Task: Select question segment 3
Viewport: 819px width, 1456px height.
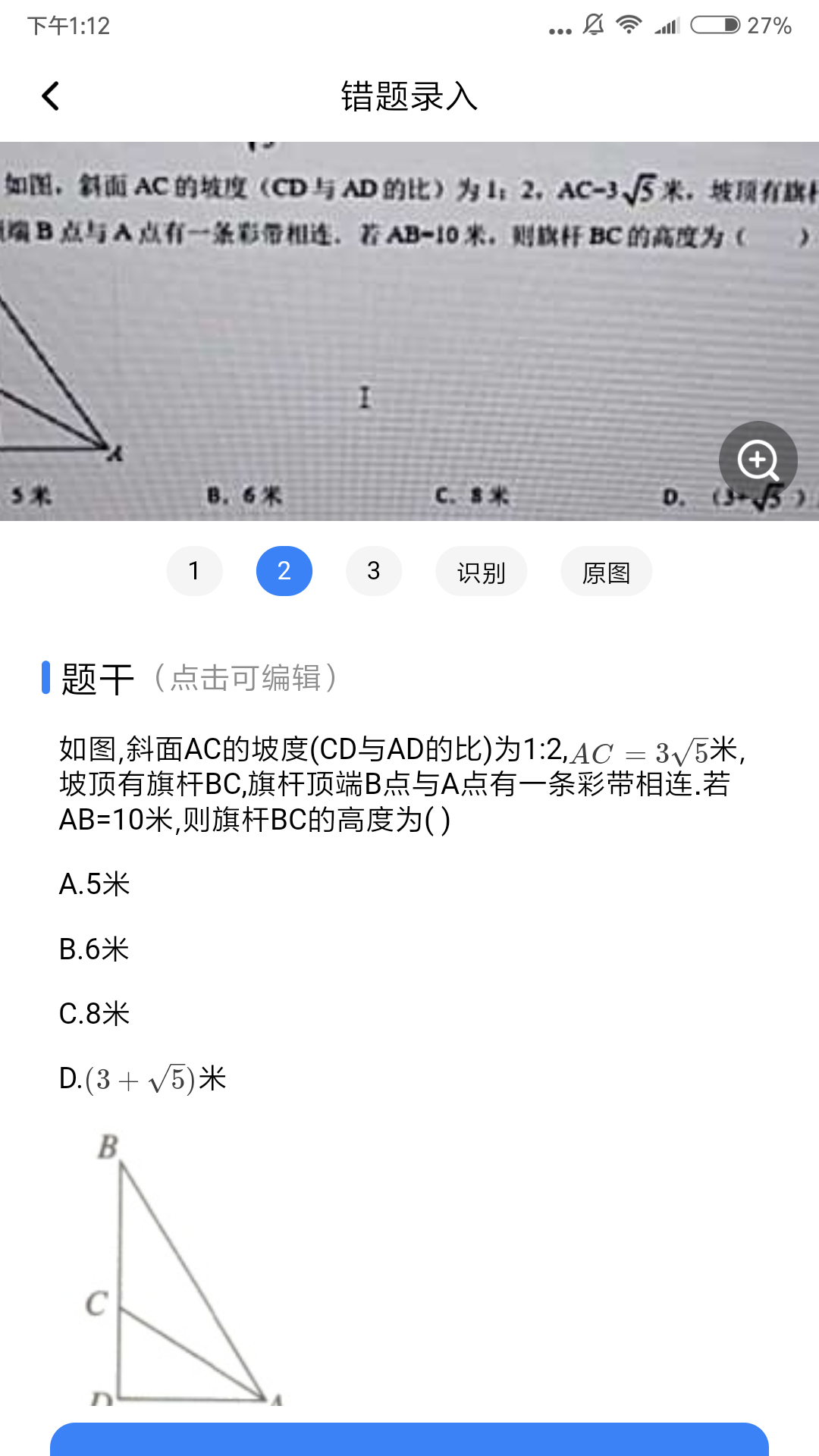Action: (374, 571)
